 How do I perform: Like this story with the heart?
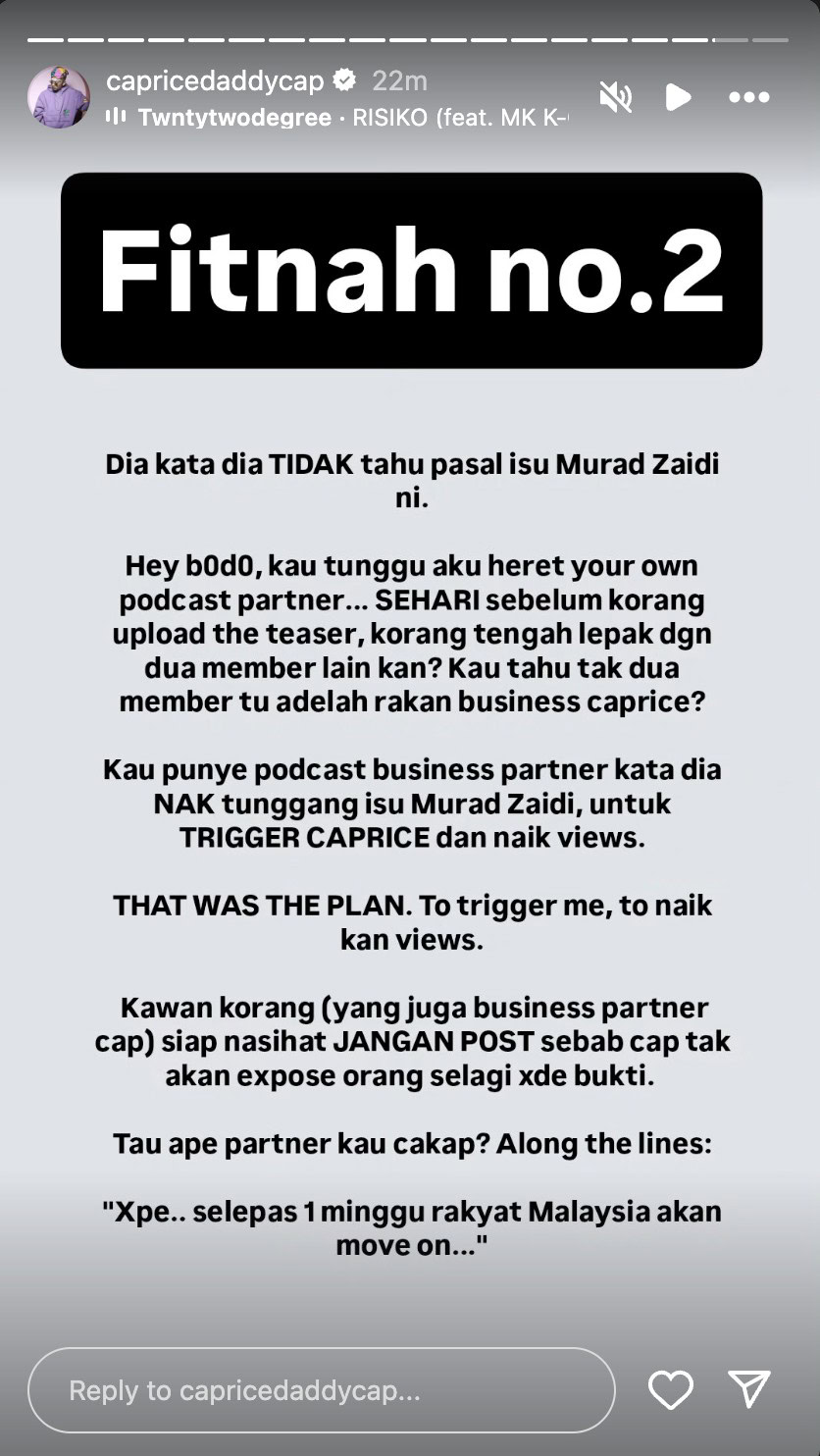click(671, 1389)
